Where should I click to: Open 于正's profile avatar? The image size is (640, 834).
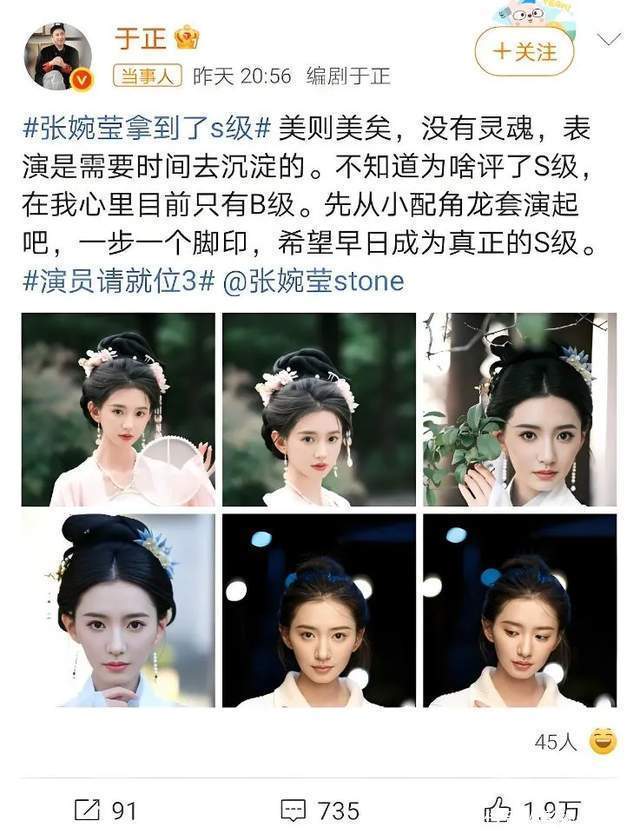pos(57,56)
